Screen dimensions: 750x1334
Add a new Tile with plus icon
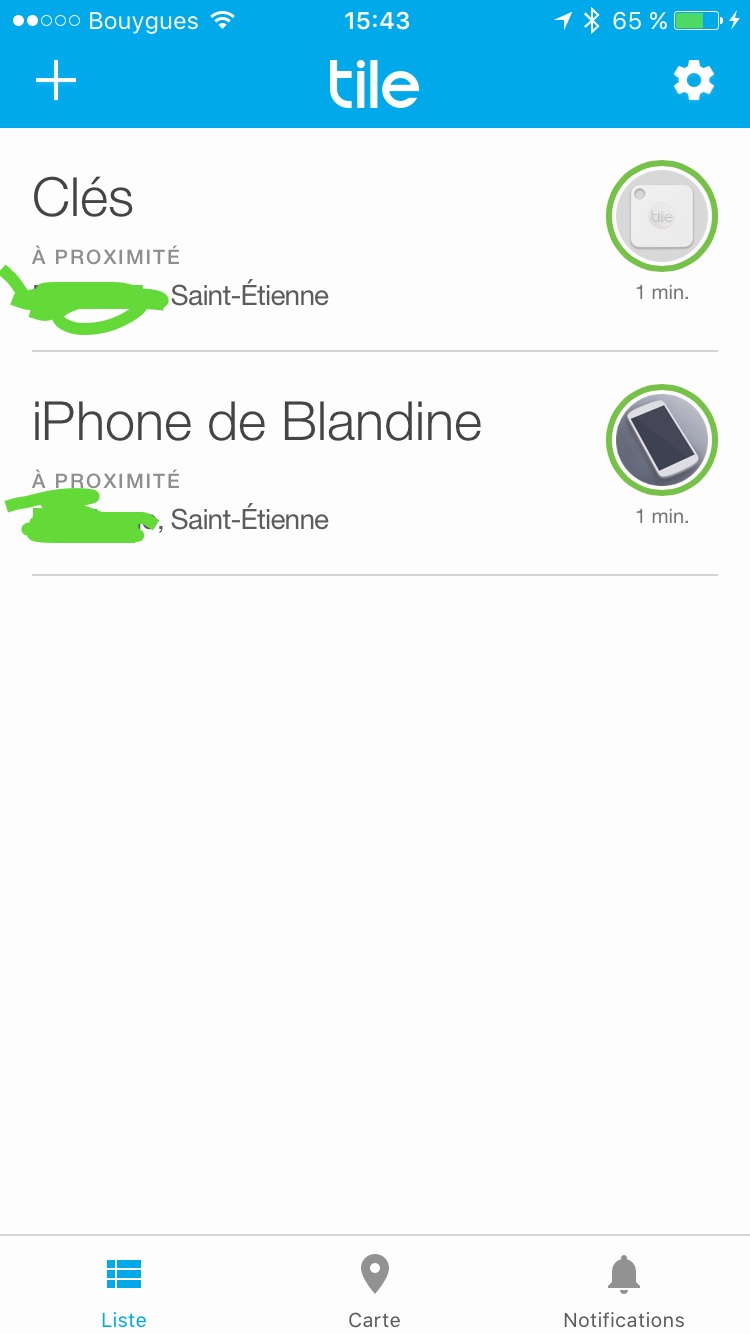(x=56, y=81)
